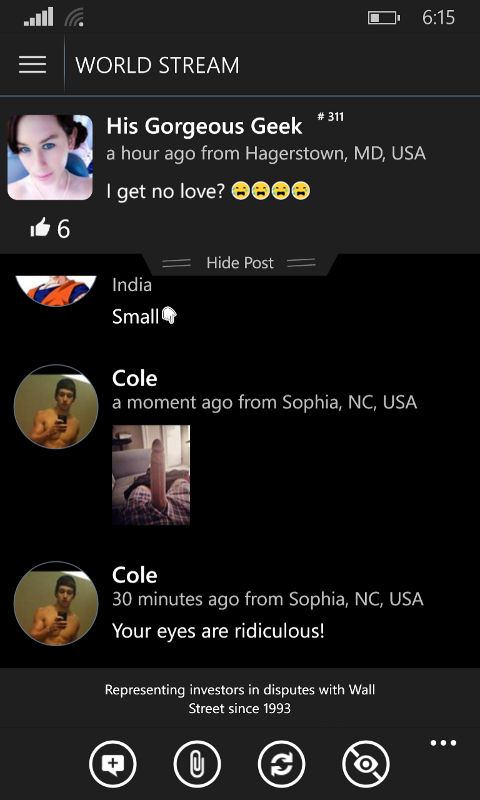Tap the crossed-out eye icon
480x800 pixels.
pos(366,764)
